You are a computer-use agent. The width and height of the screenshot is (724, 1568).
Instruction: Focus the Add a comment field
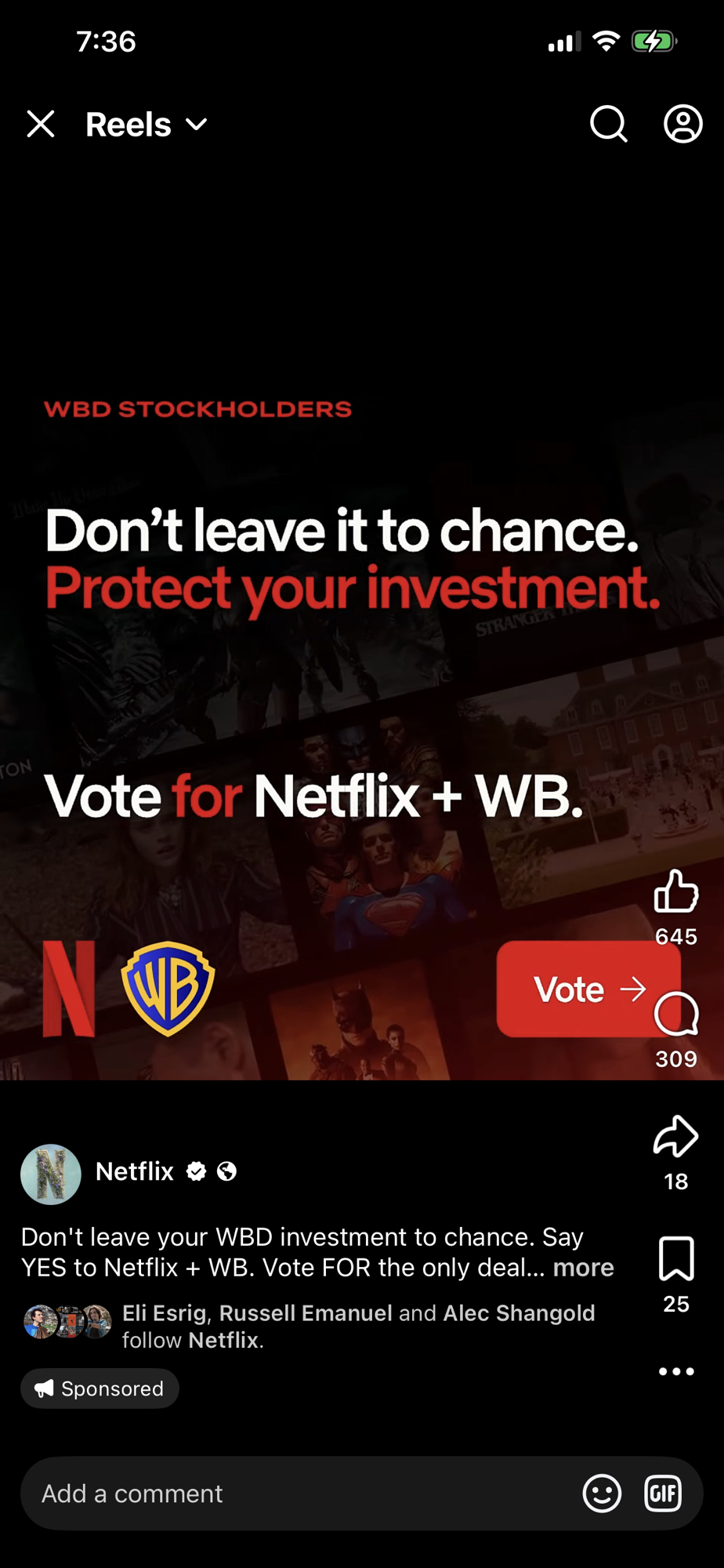[298, 1494]
